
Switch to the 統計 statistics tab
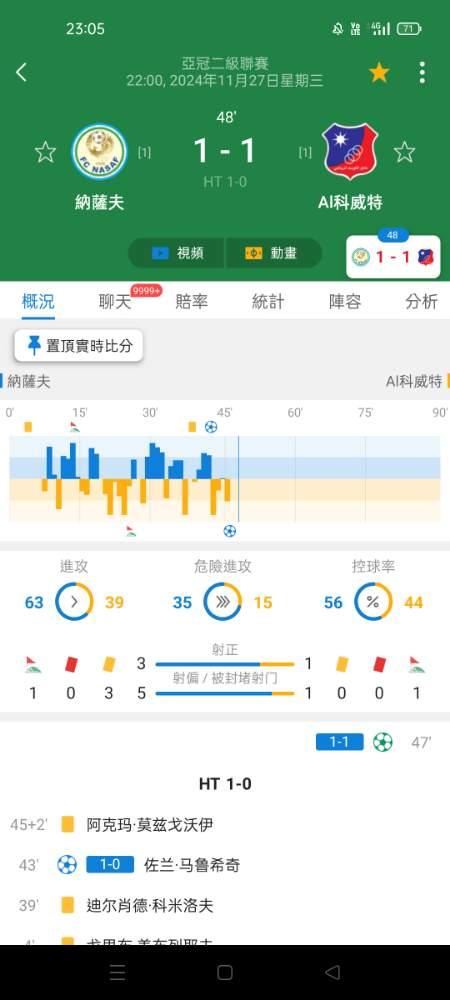pyautogui.click(x=268, y=302)
